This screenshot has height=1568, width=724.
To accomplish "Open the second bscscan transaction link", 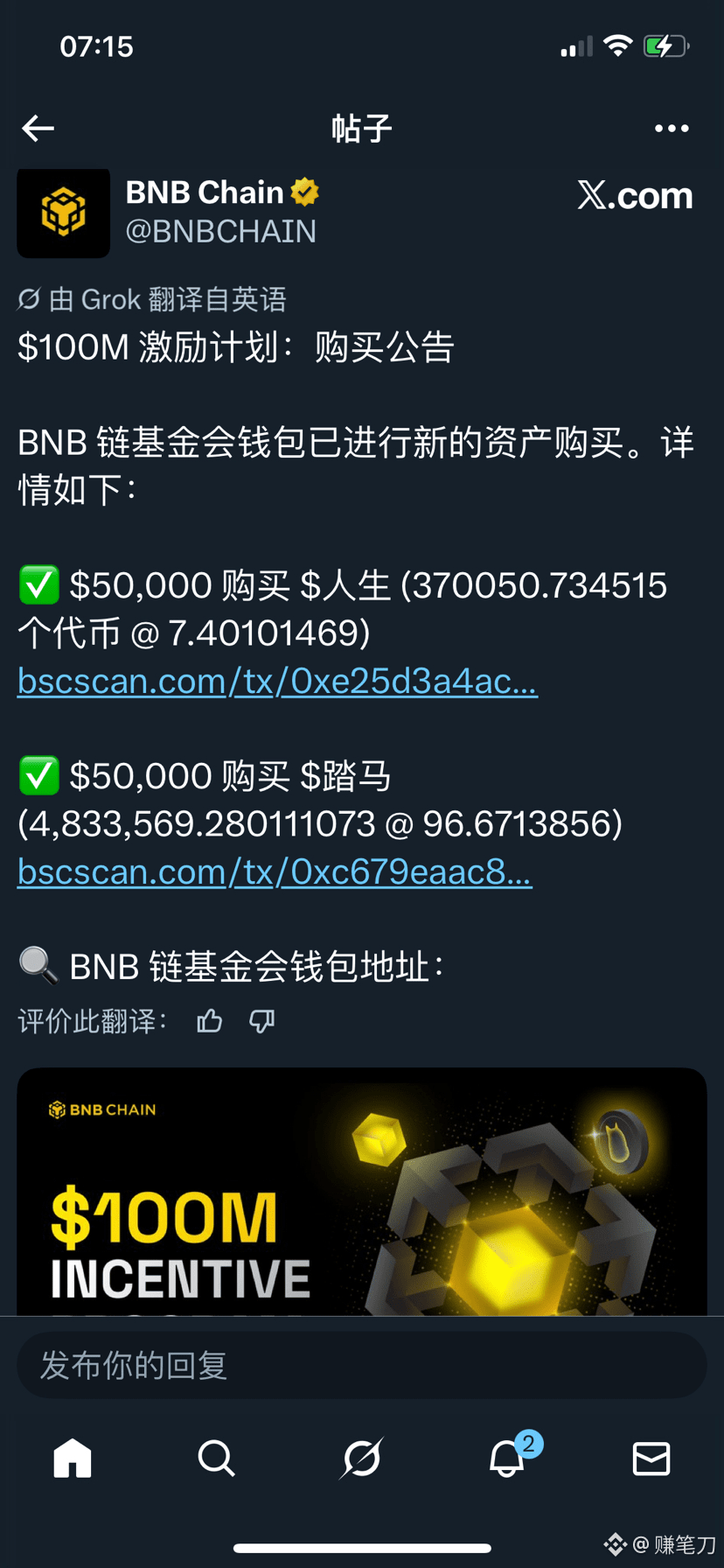I will coord(274,871).
